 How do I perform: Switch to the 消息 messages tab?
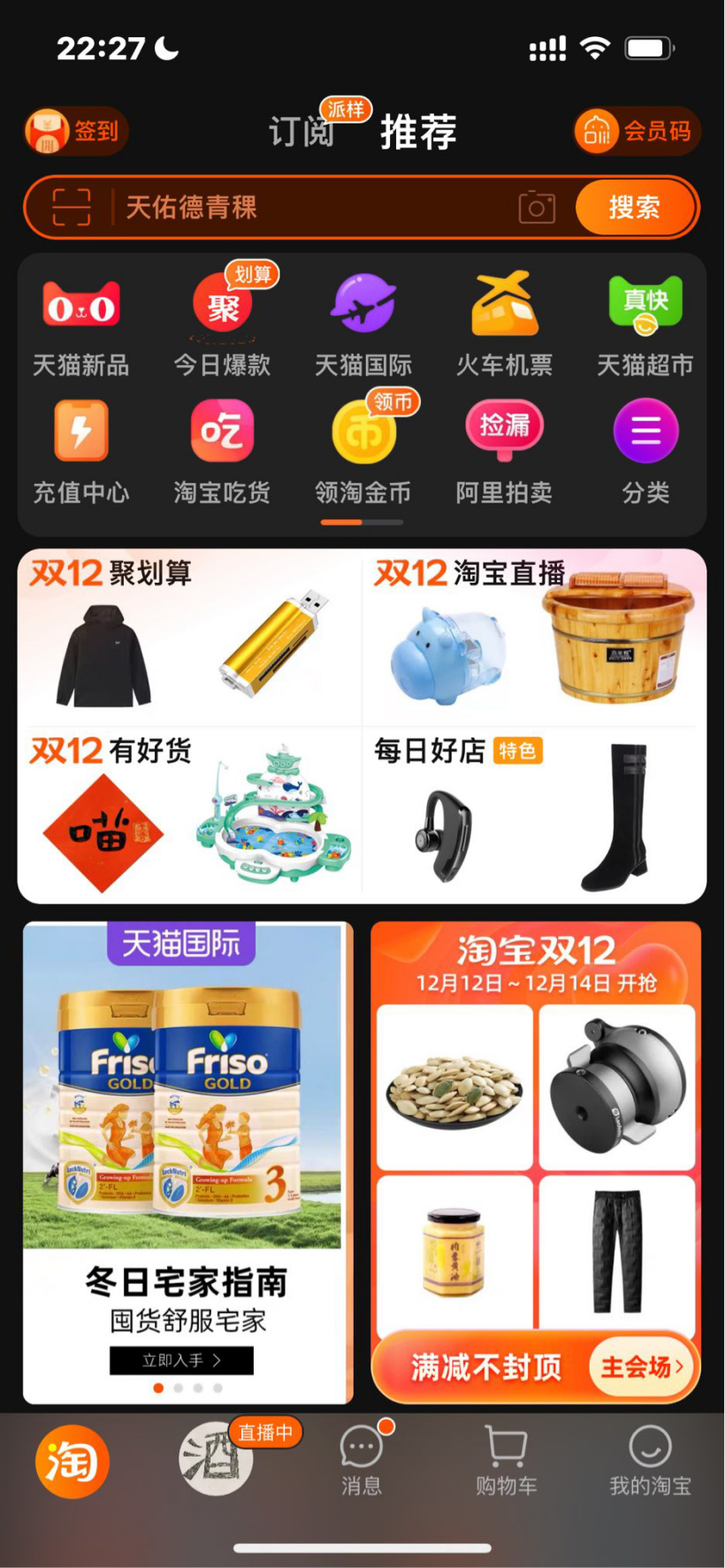(x=362, y=1461)
